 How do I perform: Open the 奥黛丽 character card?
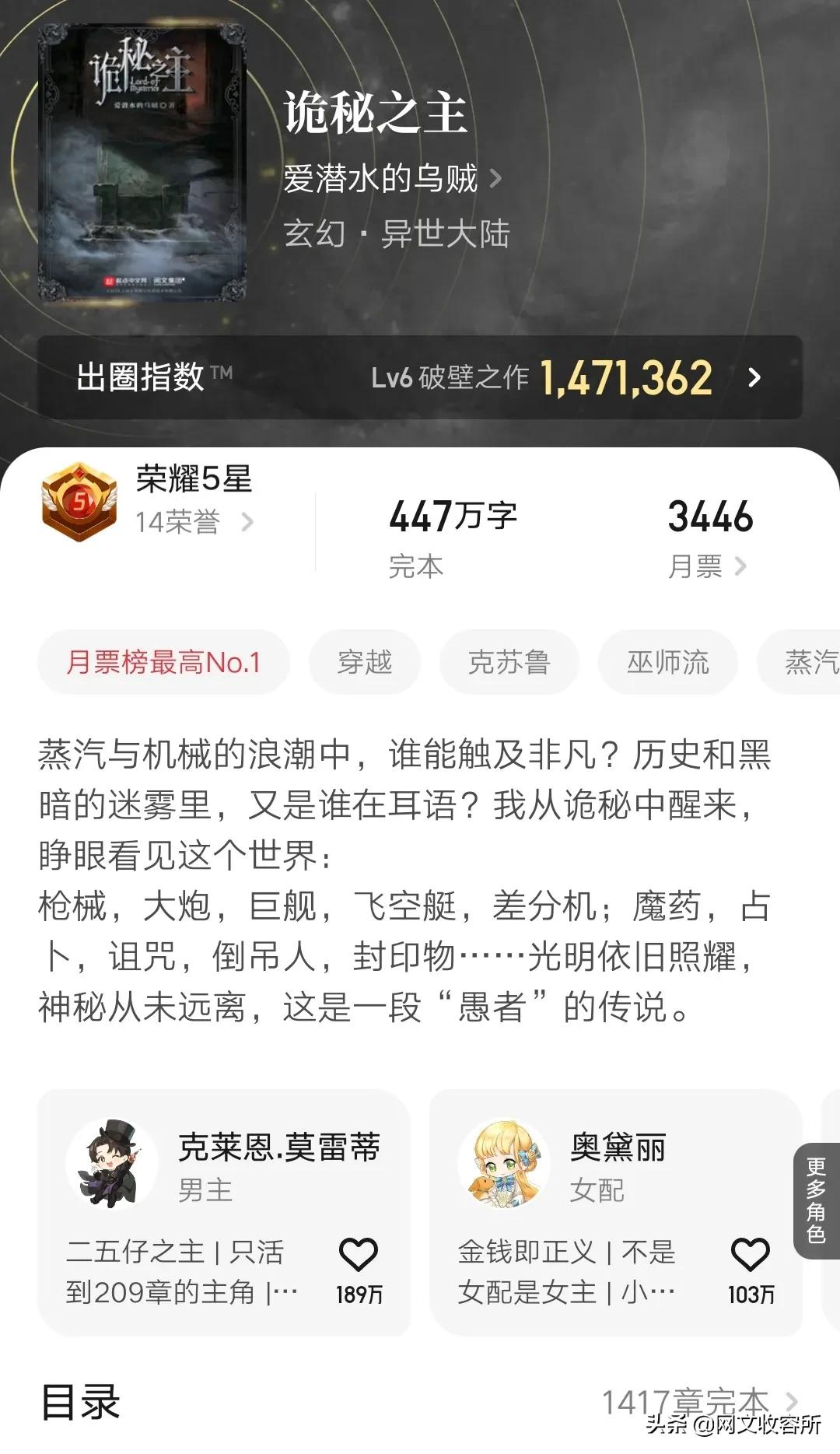tap(616, 1212)
